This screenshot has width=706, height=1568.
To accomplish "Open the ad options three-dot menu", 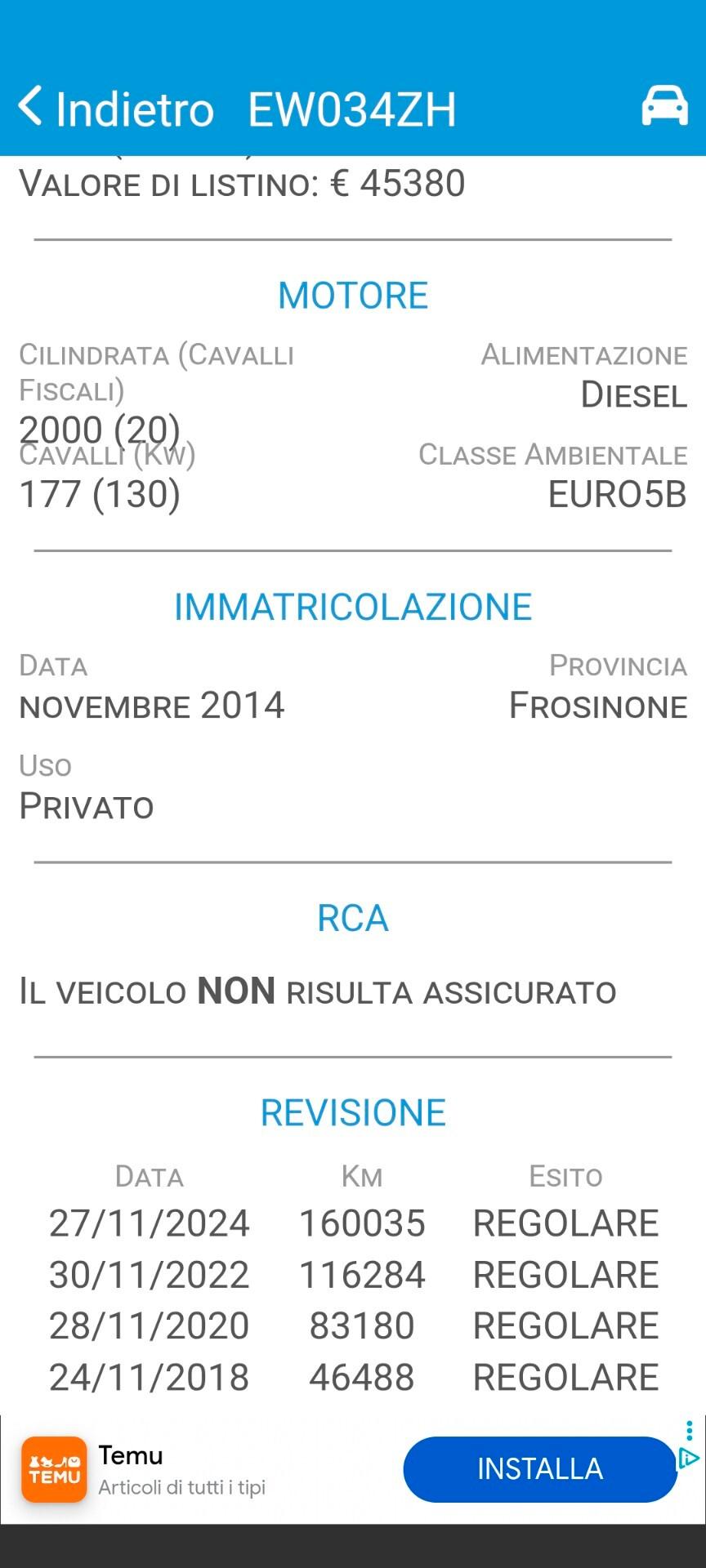I will coord(690,1431).
